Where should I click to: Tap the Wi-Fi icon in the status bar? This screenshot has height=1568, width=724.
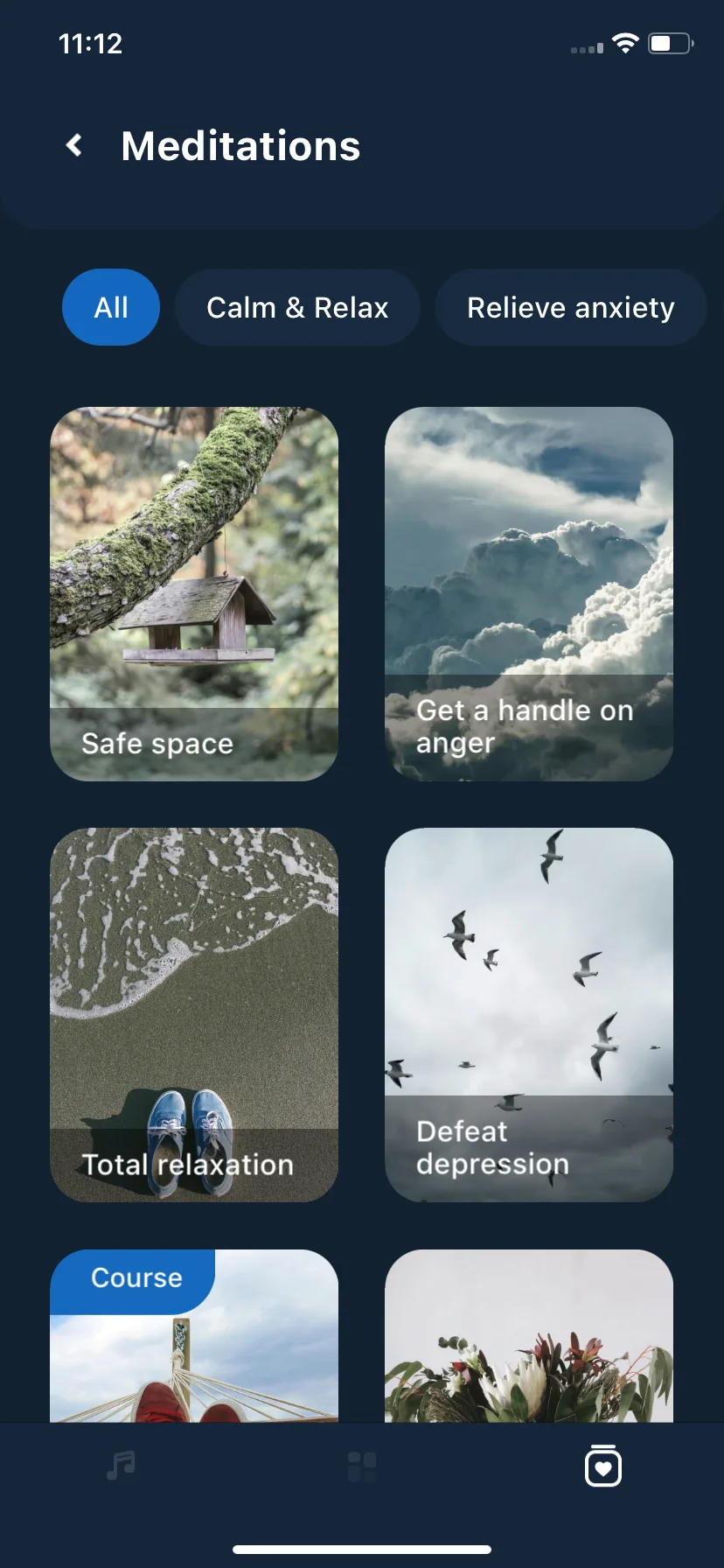coord(626,44)
